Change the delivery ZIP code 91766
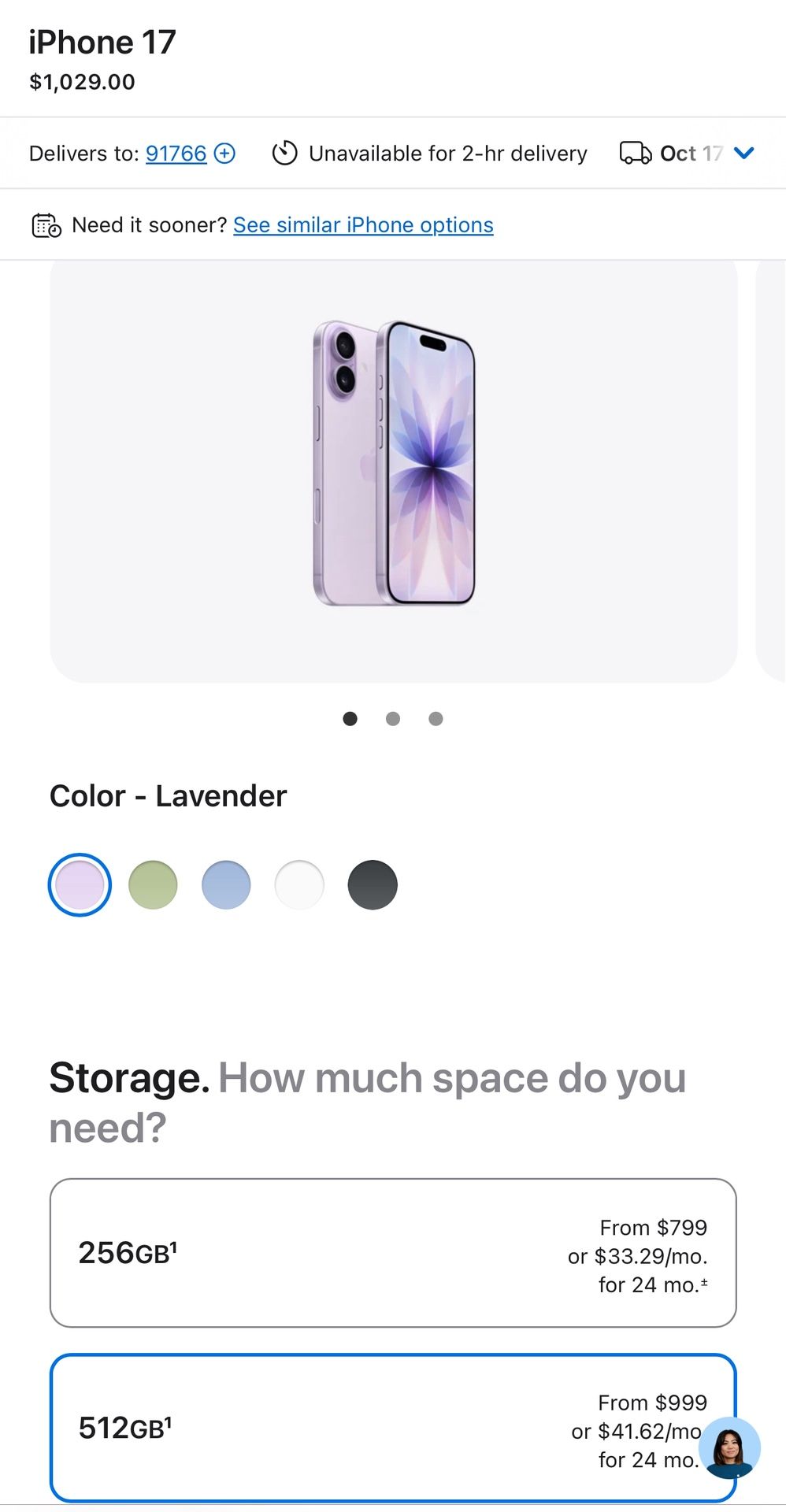 176,154
